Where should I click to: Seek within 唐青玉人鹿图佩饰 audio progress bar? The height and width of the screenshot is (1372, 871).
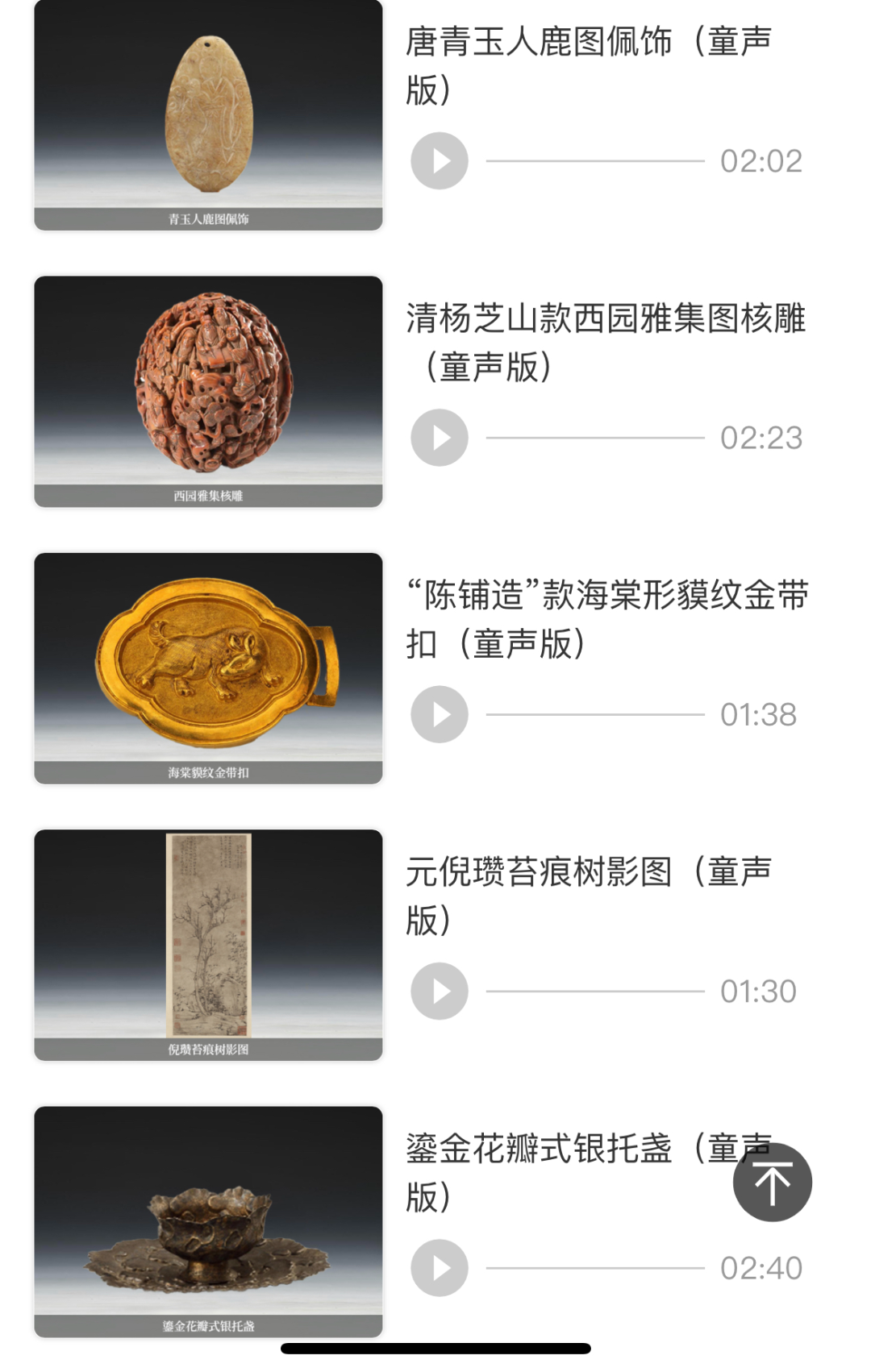(595, 161)
